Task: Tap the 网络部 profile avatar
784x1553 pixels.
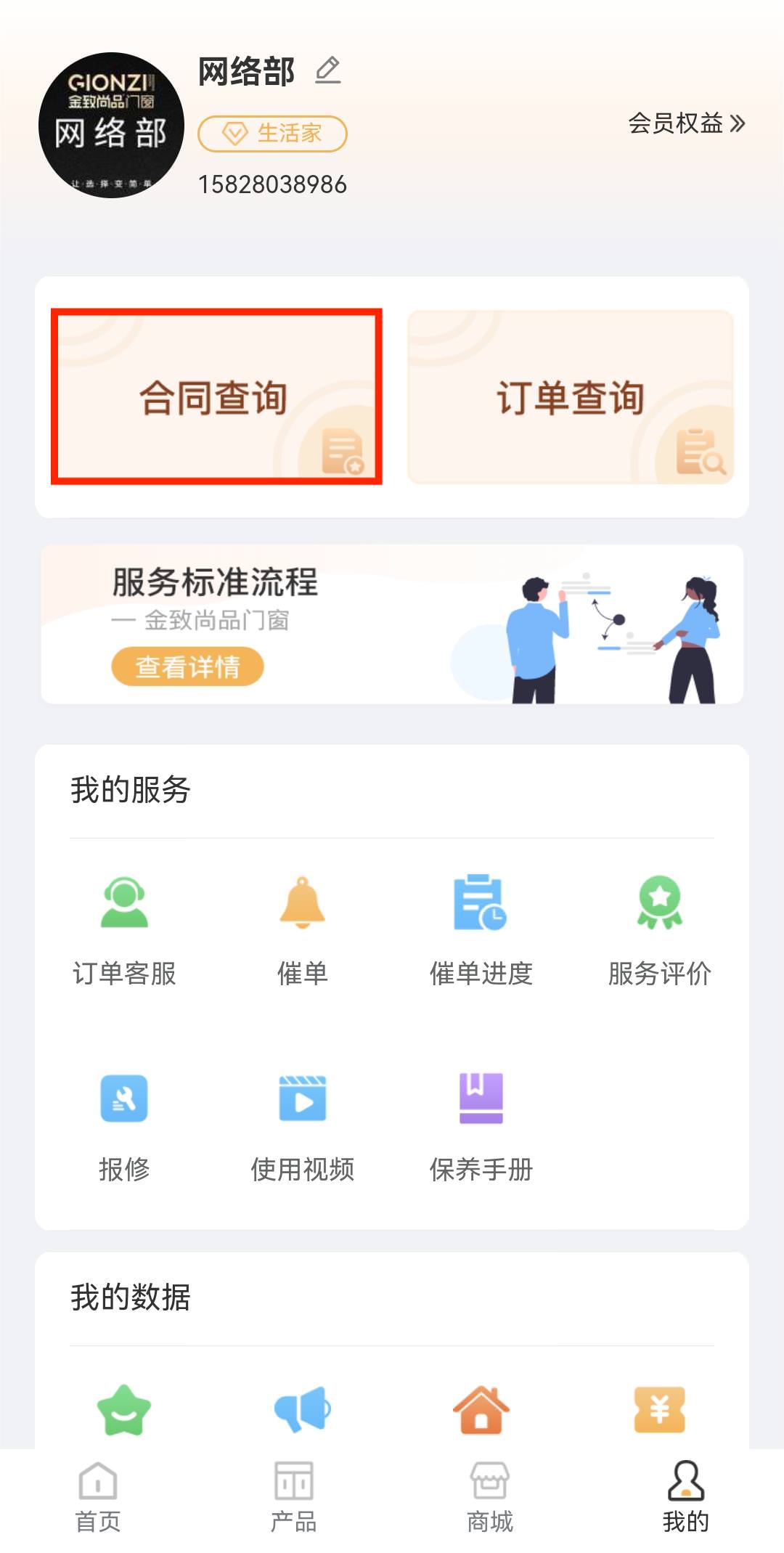Action: [x=111, y=125]
